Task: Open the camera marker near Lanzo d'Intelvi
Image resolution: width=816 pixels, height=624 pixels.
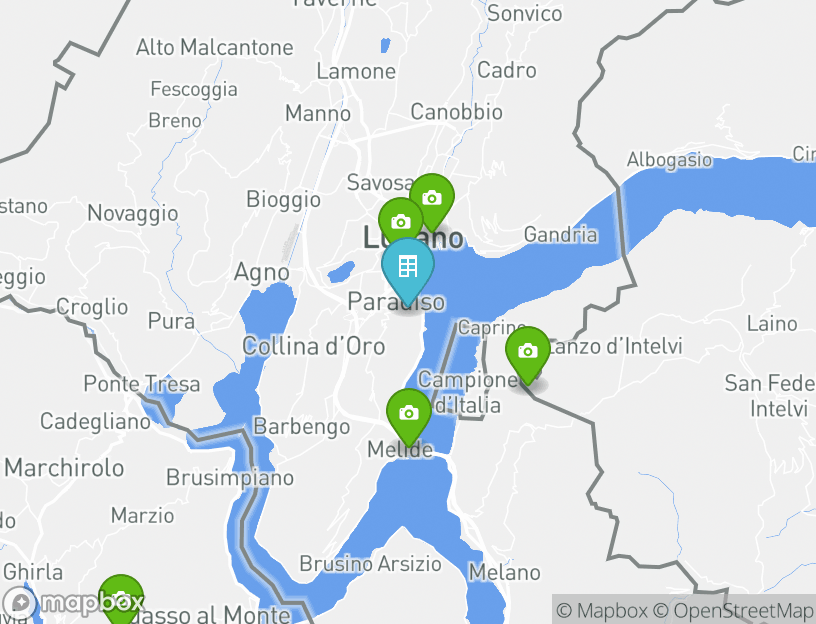Action: click(528, 351)
